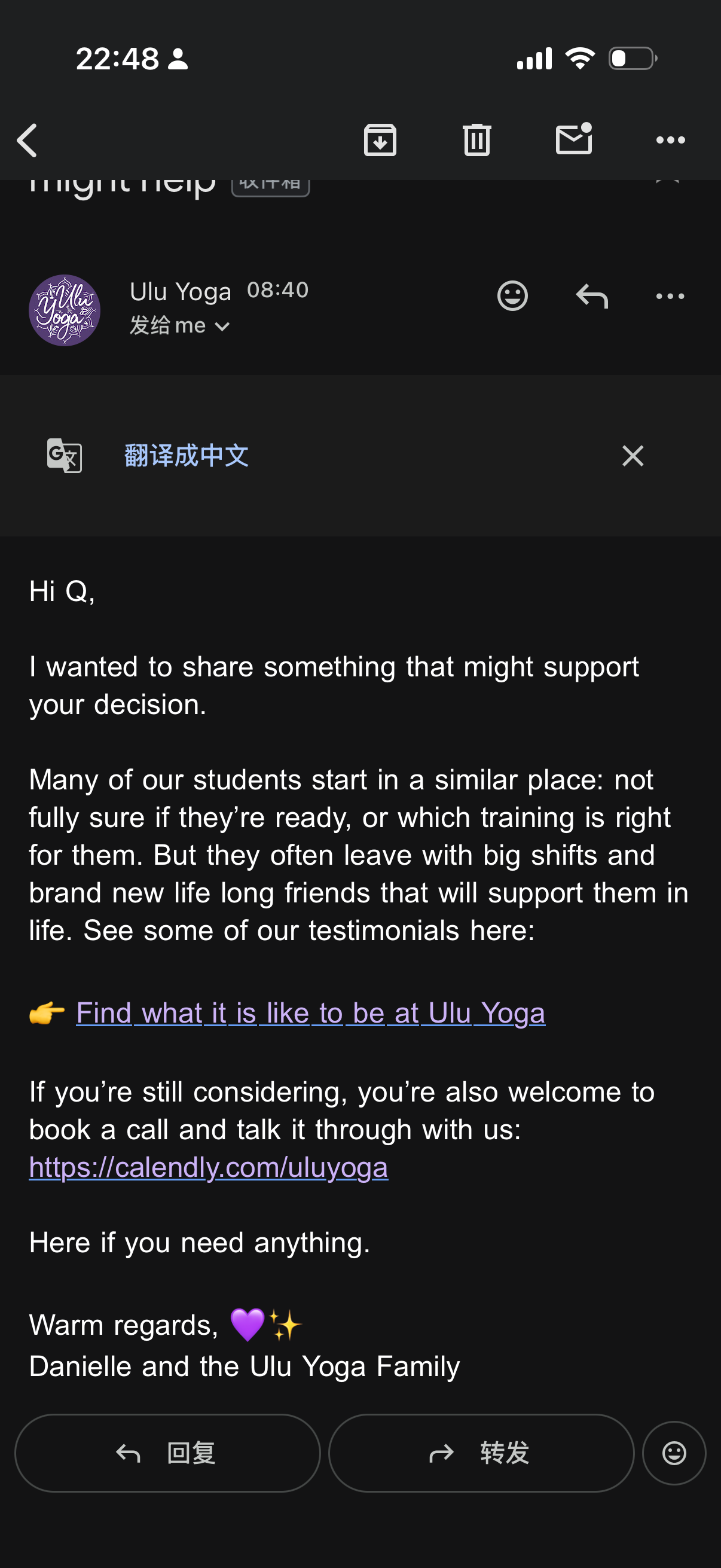Viewport: 721px width, 1568px height.
Task: Delete this email with the trash icon
Action: pos(477,140)
